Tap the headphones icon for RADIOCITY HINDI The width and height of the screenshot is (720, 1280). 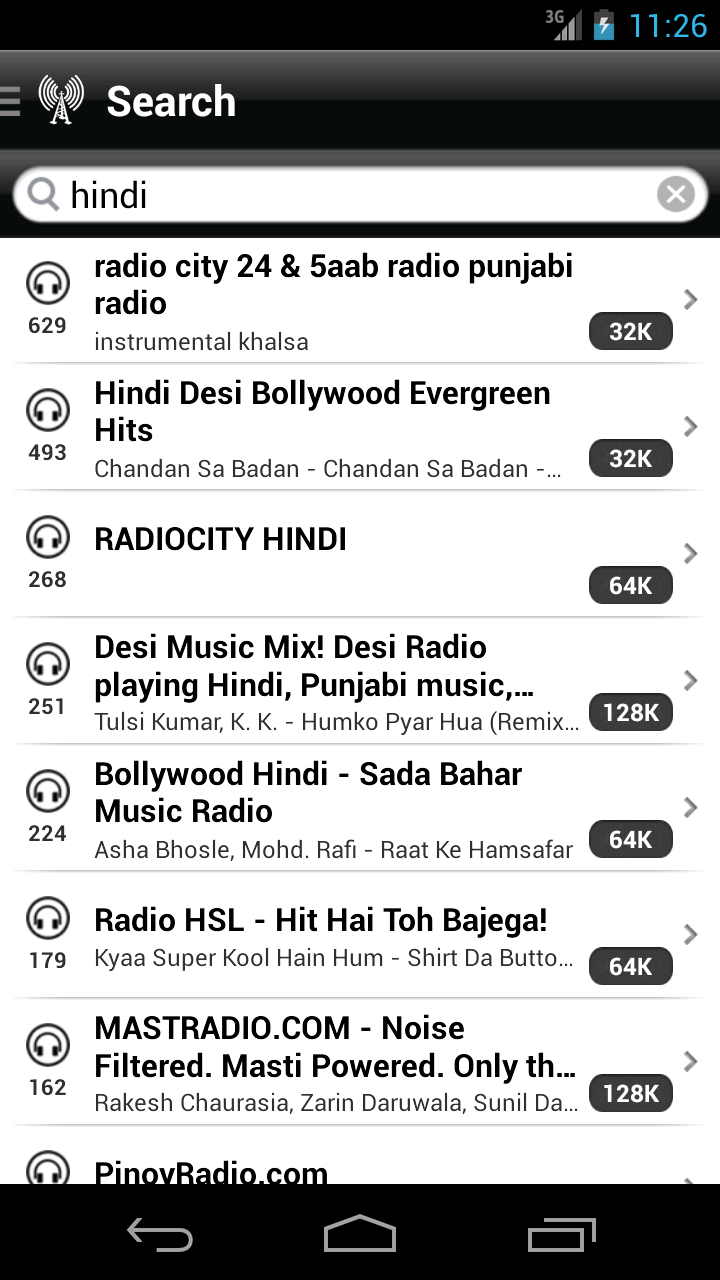coord(46,537)
